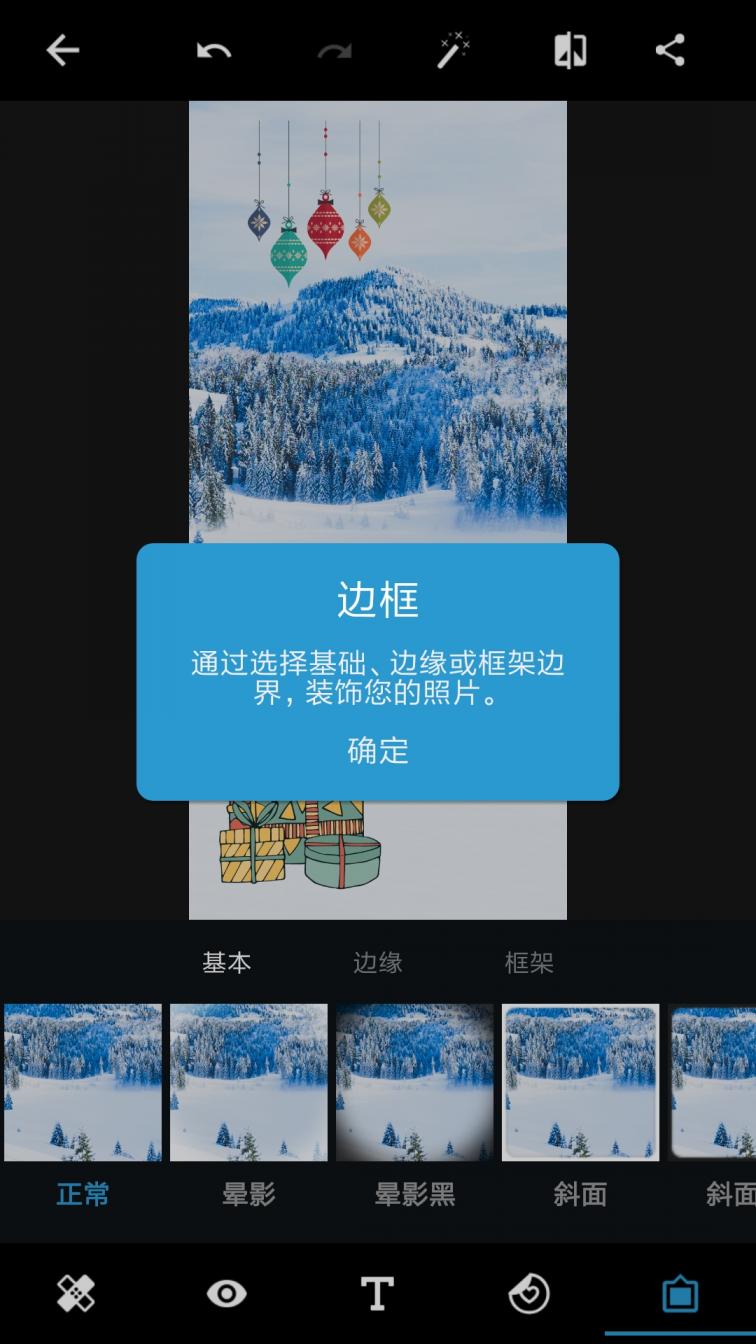Tap the share icon

click(x=670, y=49)
